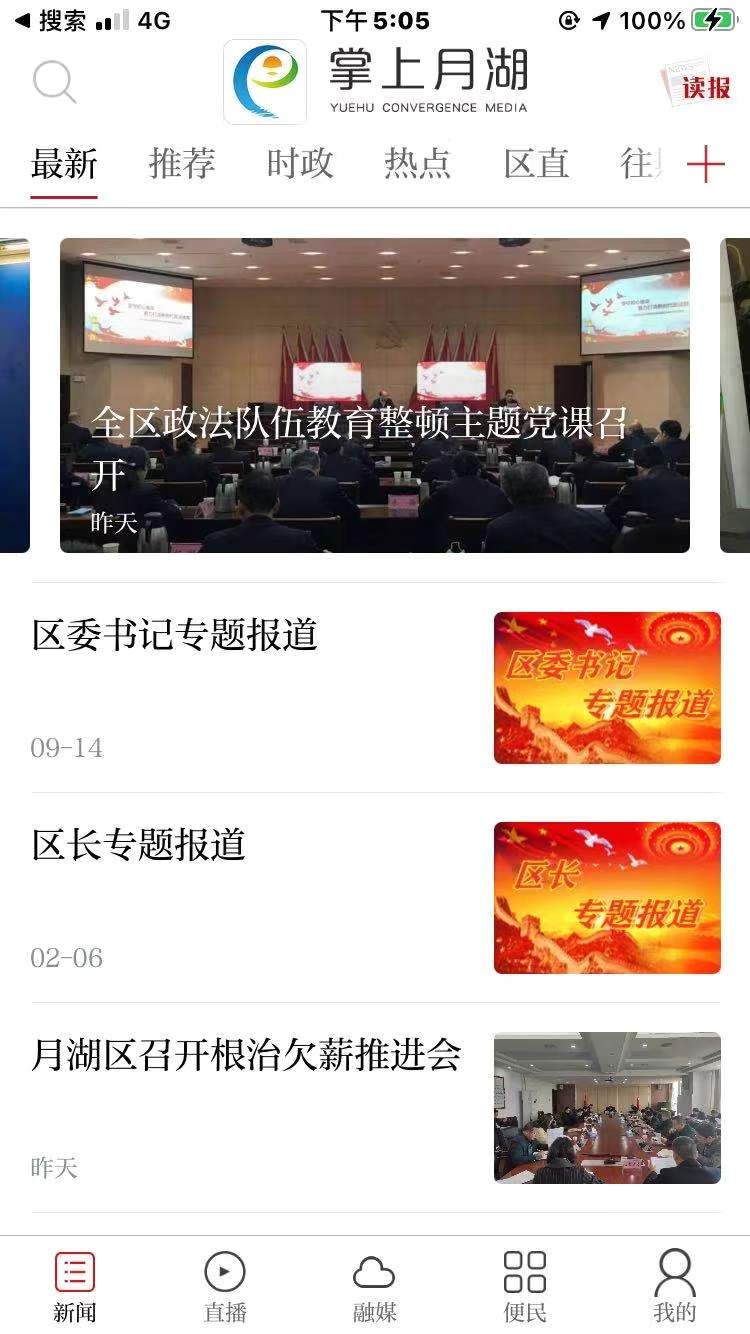
Task: Open 直播 live streaming from bottom bar
Action: point(224,1285)
